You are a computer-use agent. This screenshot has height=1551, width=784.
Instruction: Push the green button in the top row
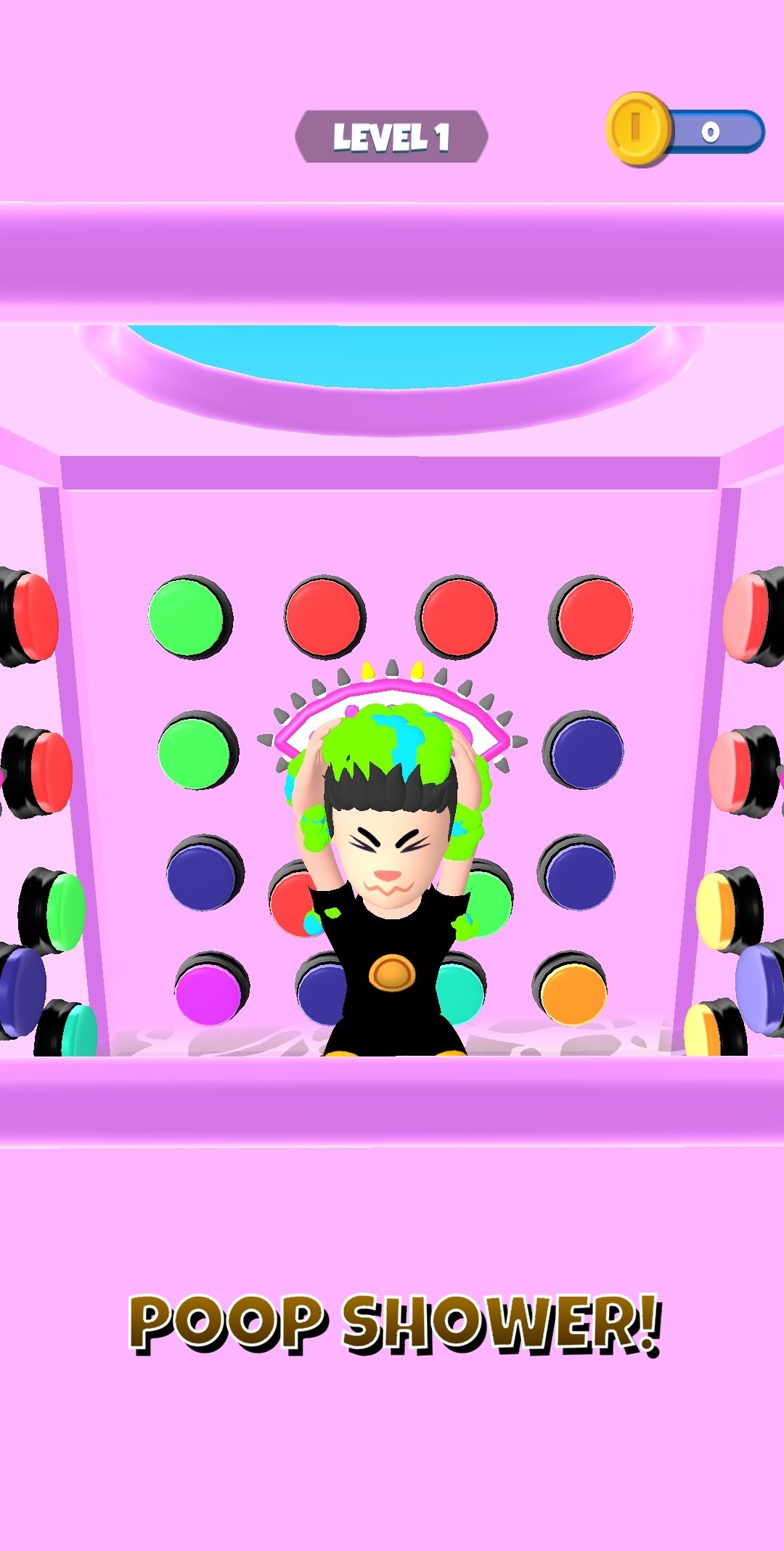tap(189, 617)
